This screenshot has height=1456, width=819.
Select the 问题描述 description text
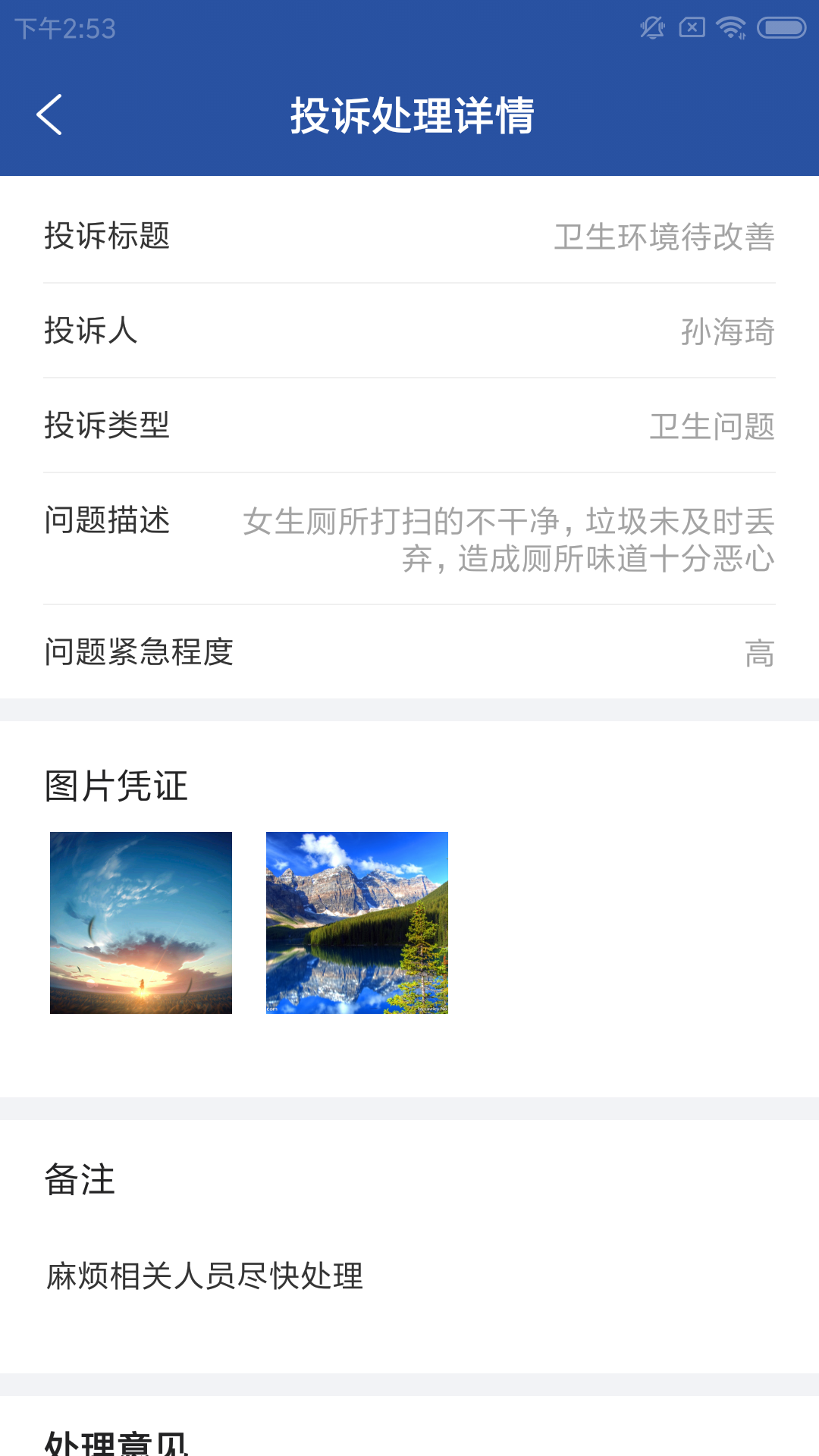pyautogui.click(x=508, y=540)
